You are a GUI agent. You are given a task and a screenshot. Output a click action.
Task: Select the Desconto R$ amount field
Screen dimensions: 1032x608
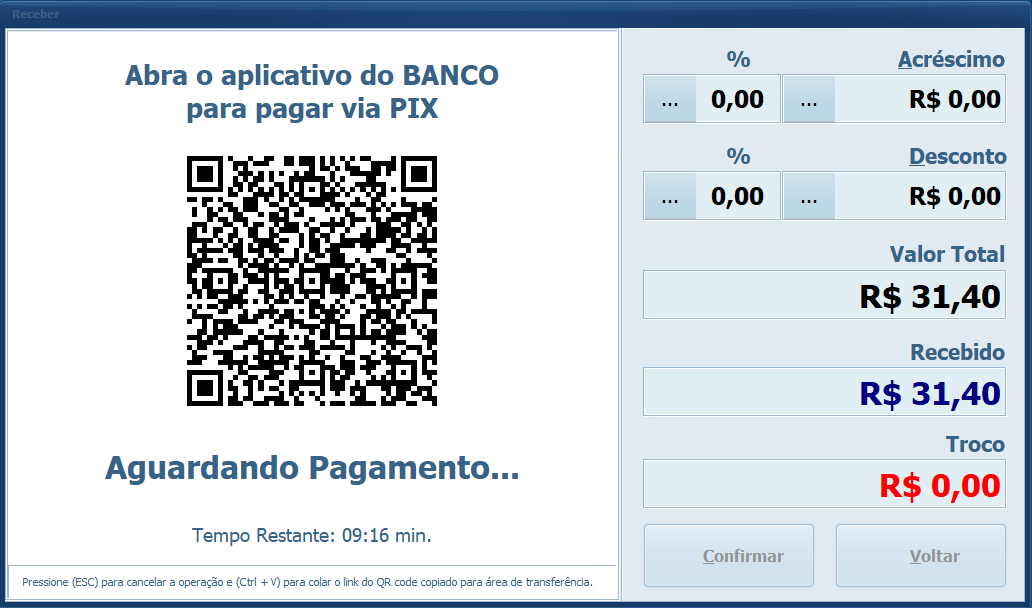[x=920, y=196]
